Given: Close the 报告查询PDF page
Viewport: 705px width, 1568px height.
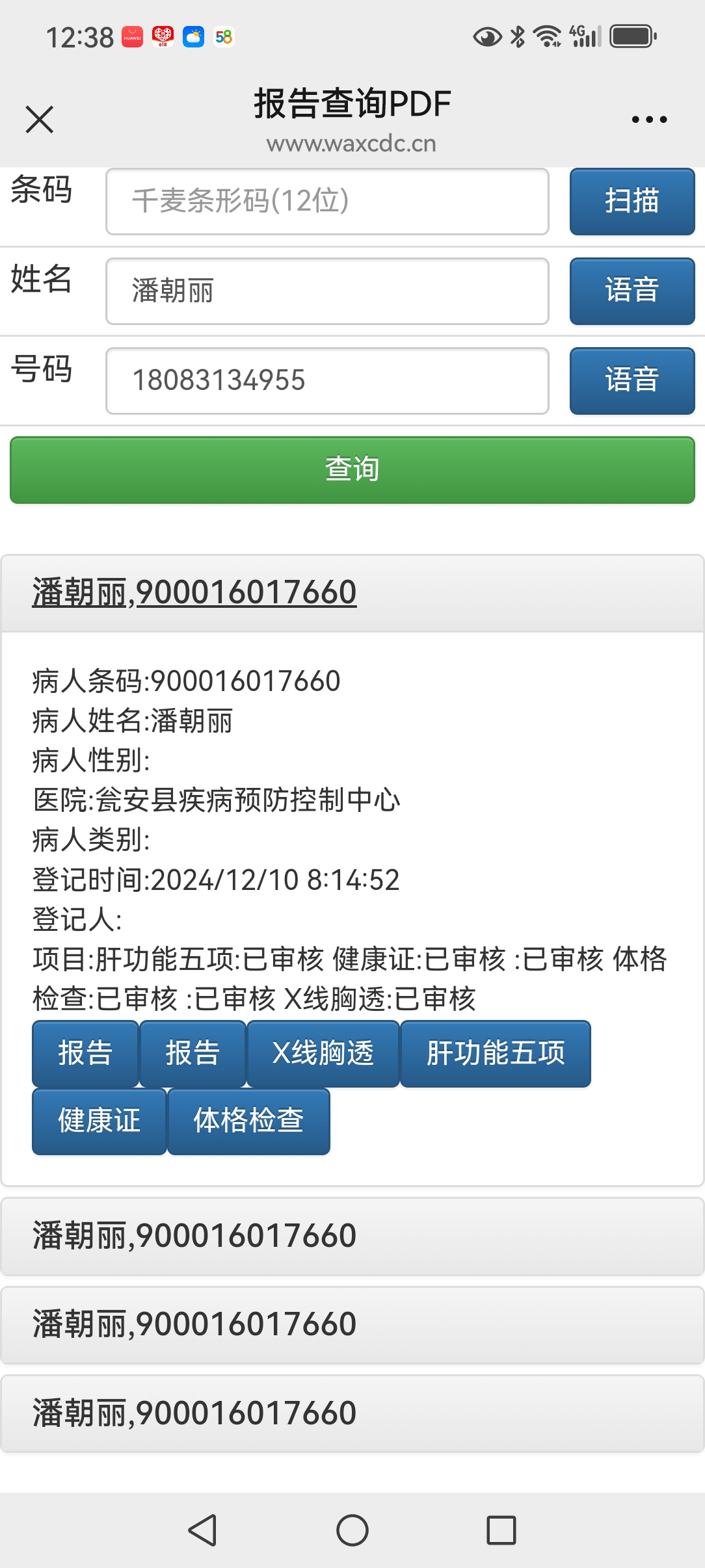Looking at the screenshot, I should click(40, 120).
